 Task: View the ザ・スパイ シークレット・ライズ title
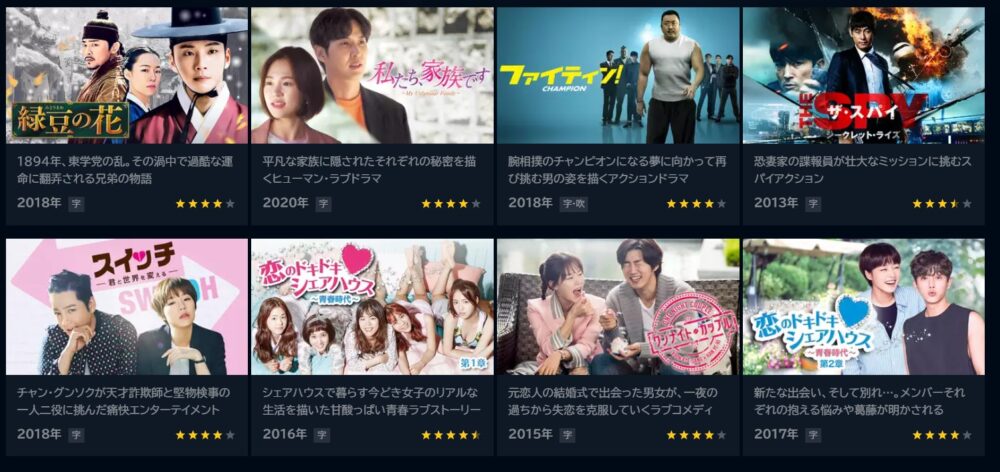pos(863,76)
